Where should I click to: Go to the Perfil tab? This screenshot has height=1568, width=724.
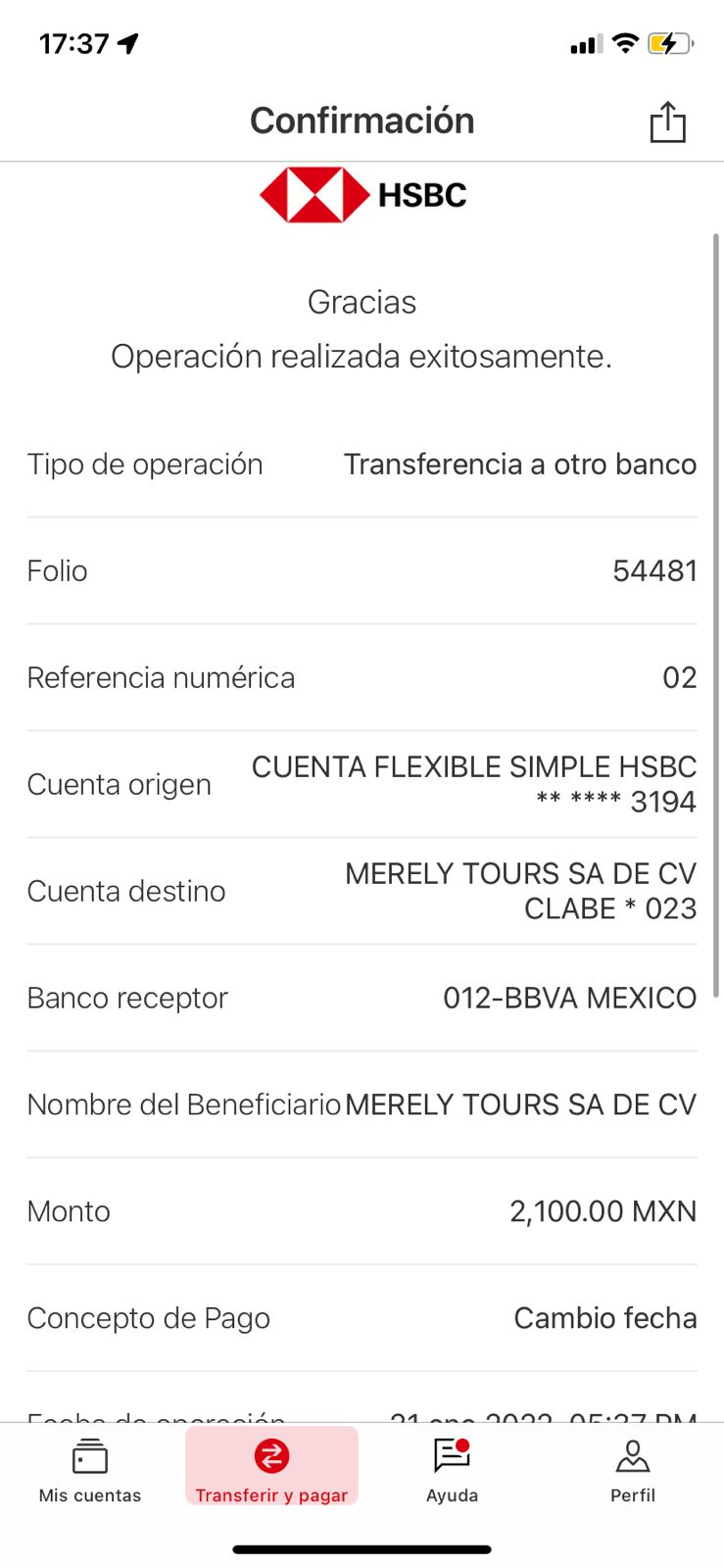click(633, 1470)
